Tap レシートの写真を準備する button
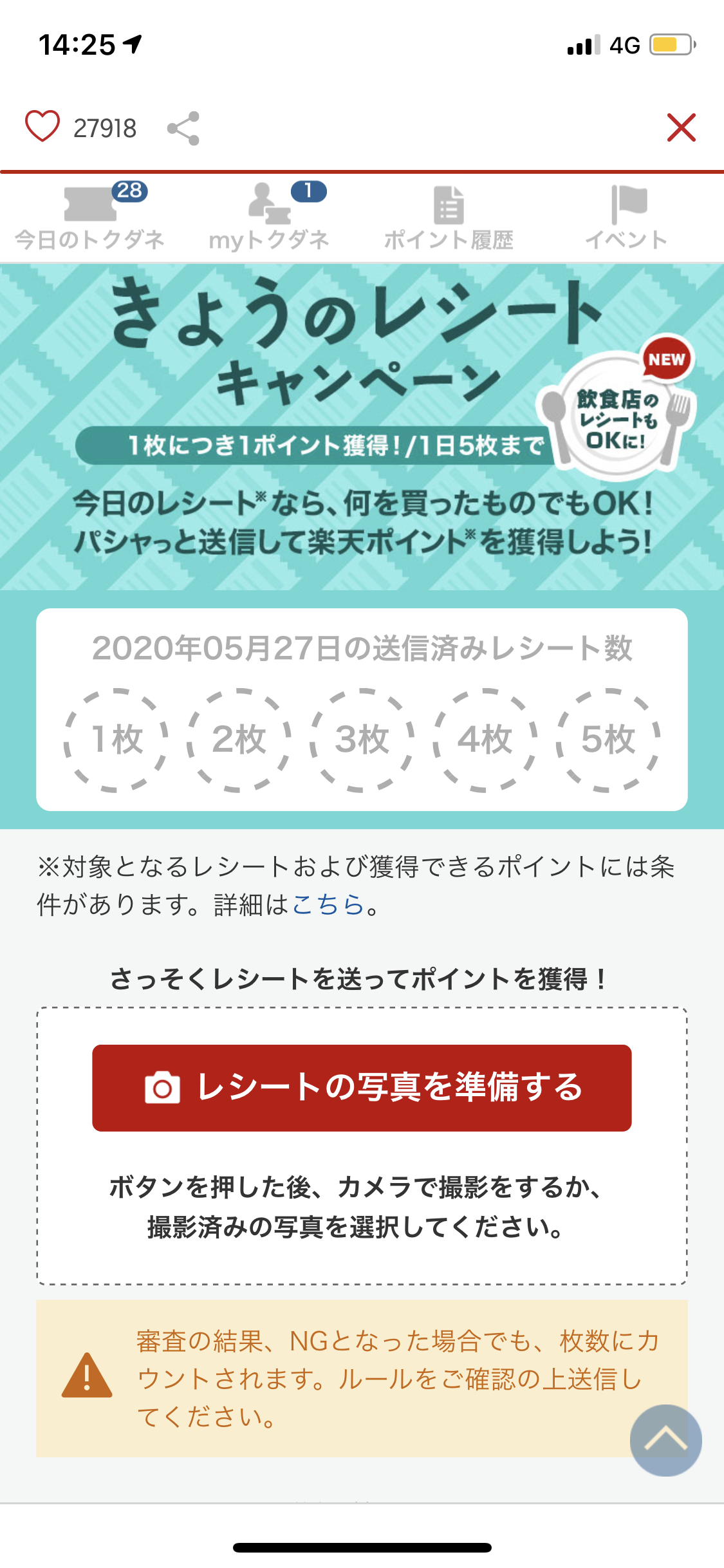 (362, 1088)
